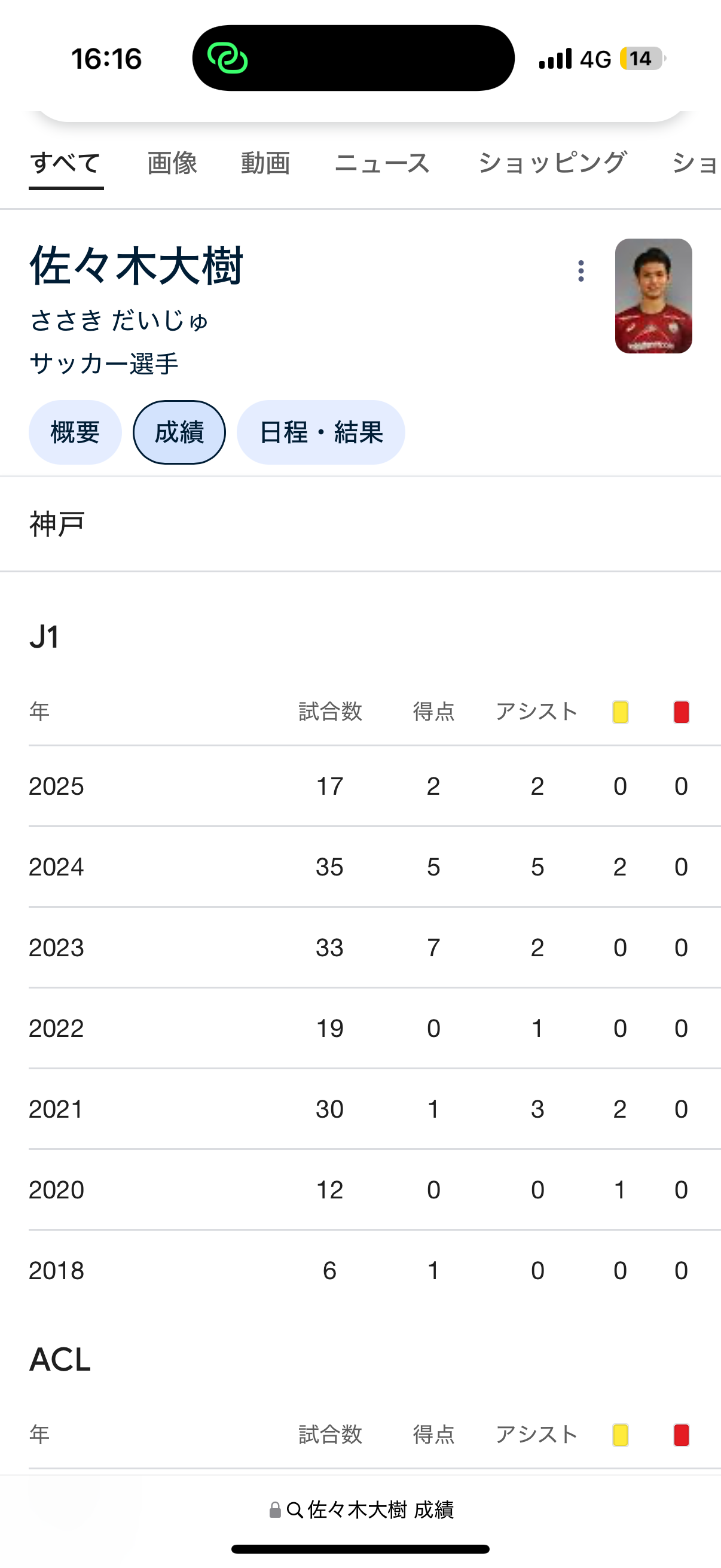Image resolution: width=721 pixels, height=1568 pixels.
Task: View the player's profile photo
Action: coord(653,296)
